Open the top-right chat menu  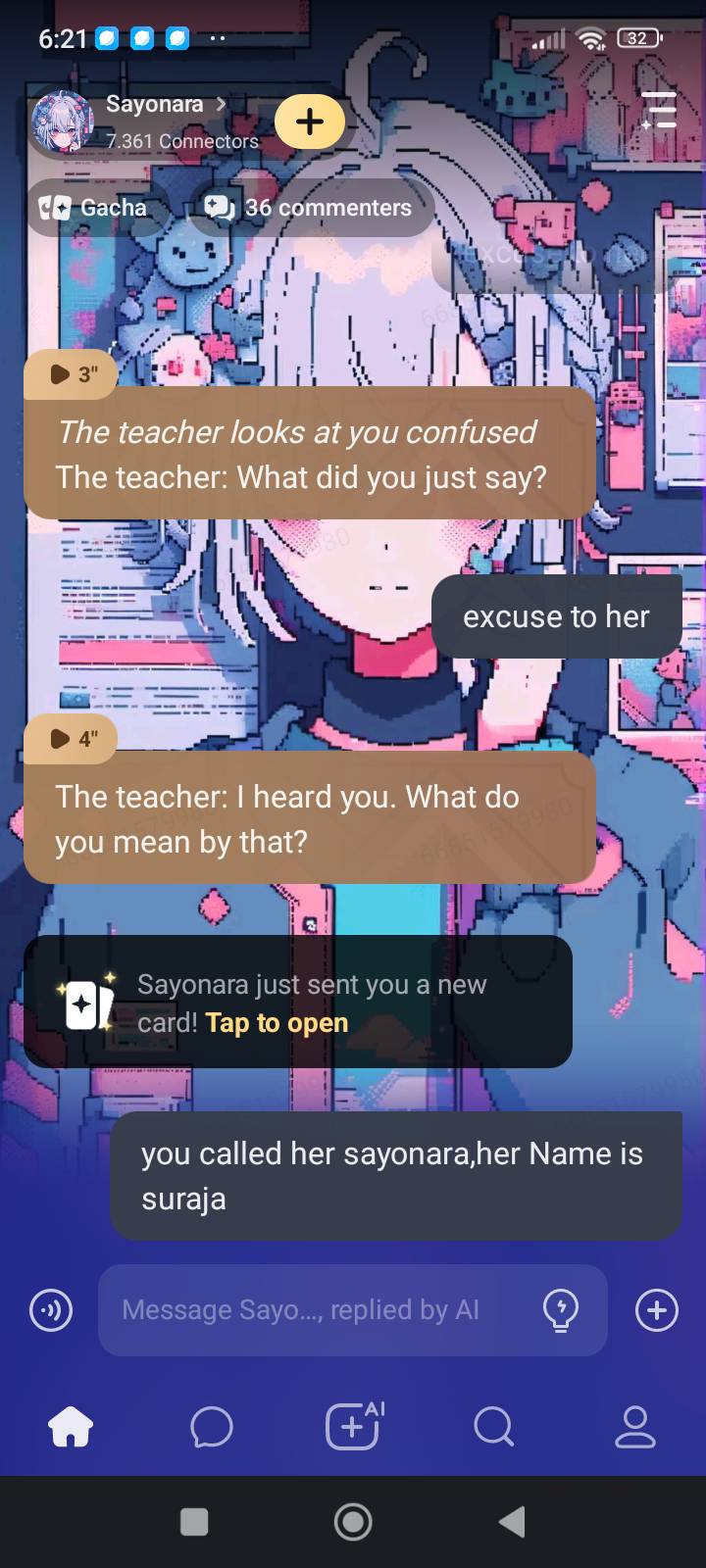[659, 111]
